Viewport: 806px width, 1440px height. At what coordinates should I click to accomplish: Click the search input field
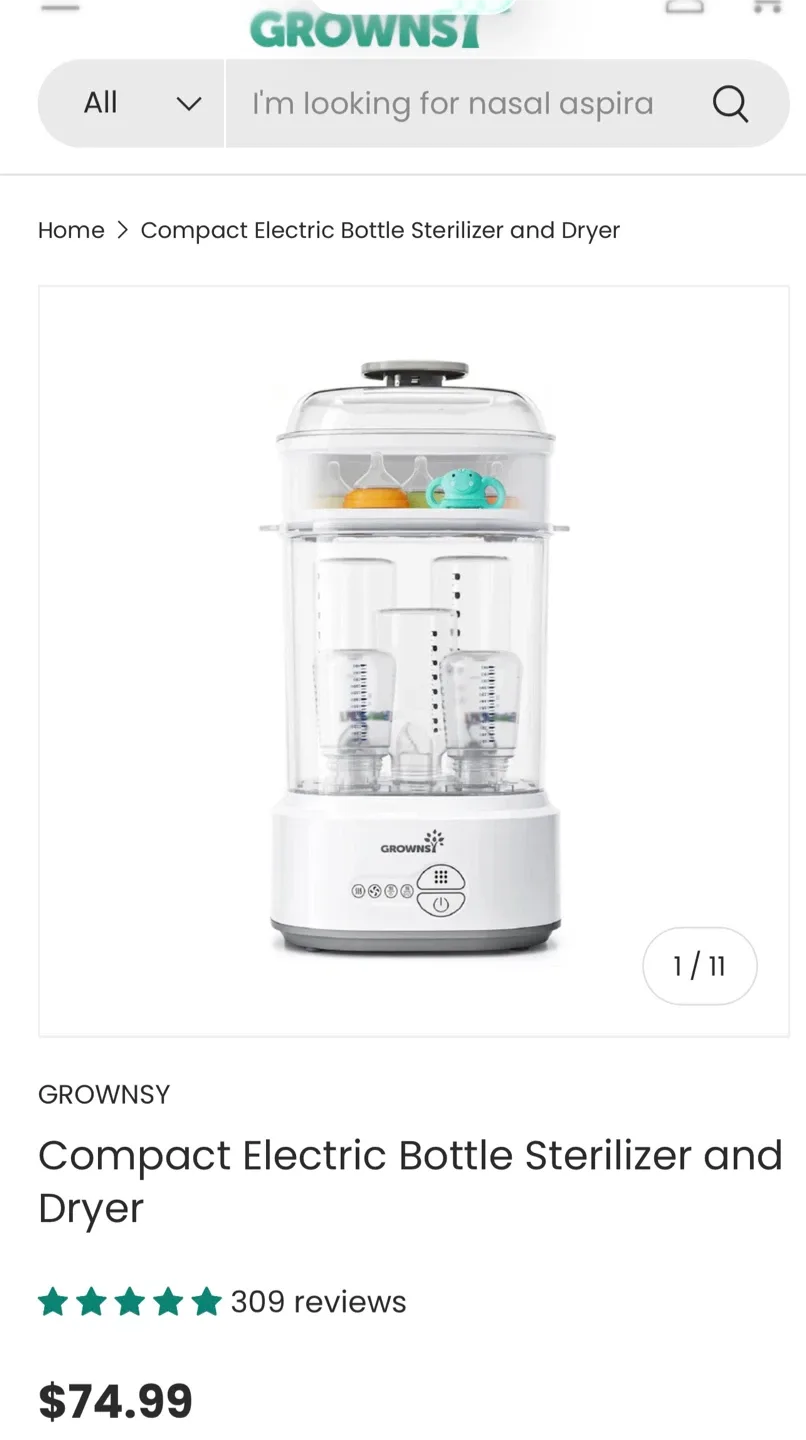click(x=450, y=103)
